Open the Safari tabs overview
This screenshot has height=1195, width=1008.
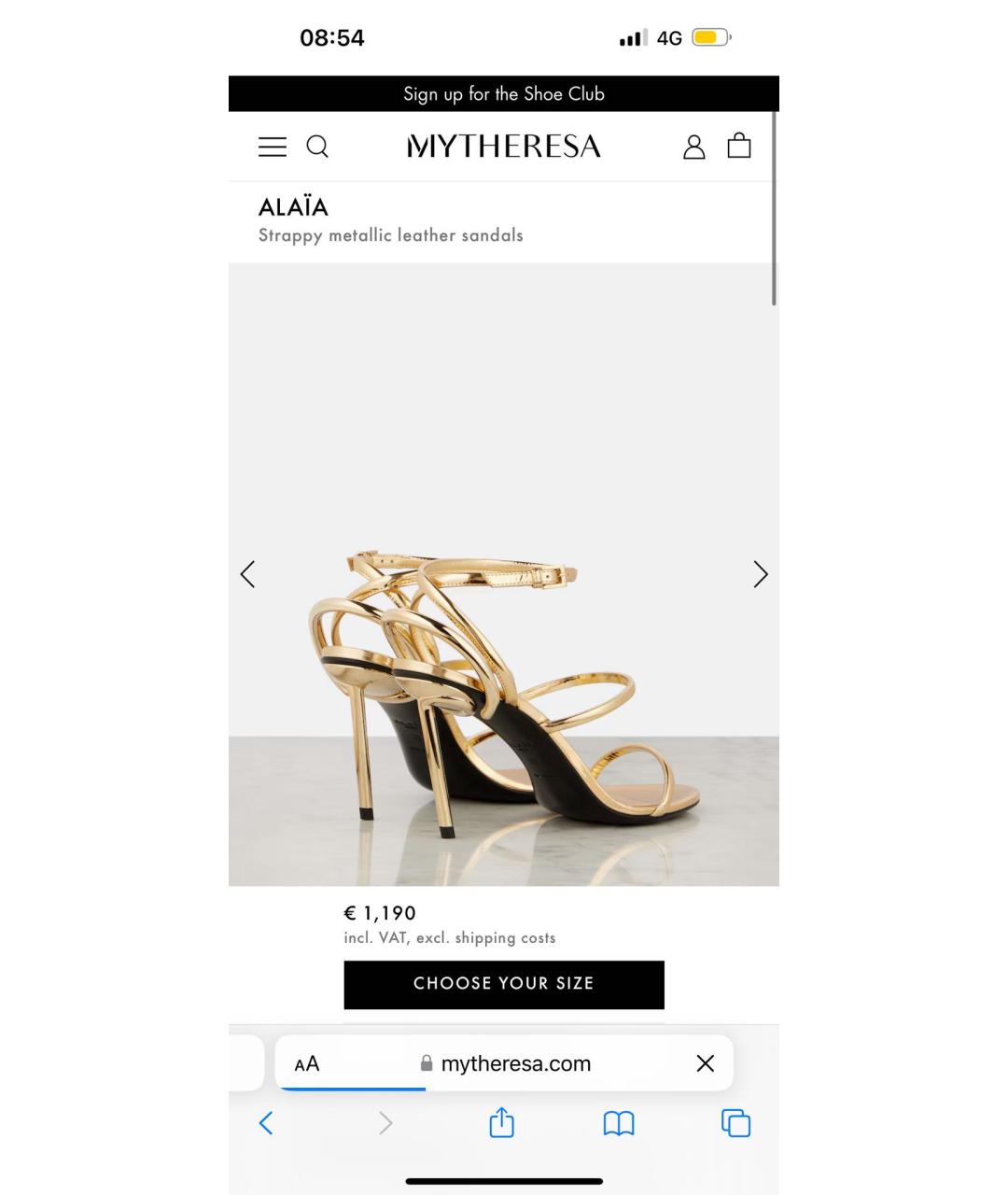[735, 1123]
